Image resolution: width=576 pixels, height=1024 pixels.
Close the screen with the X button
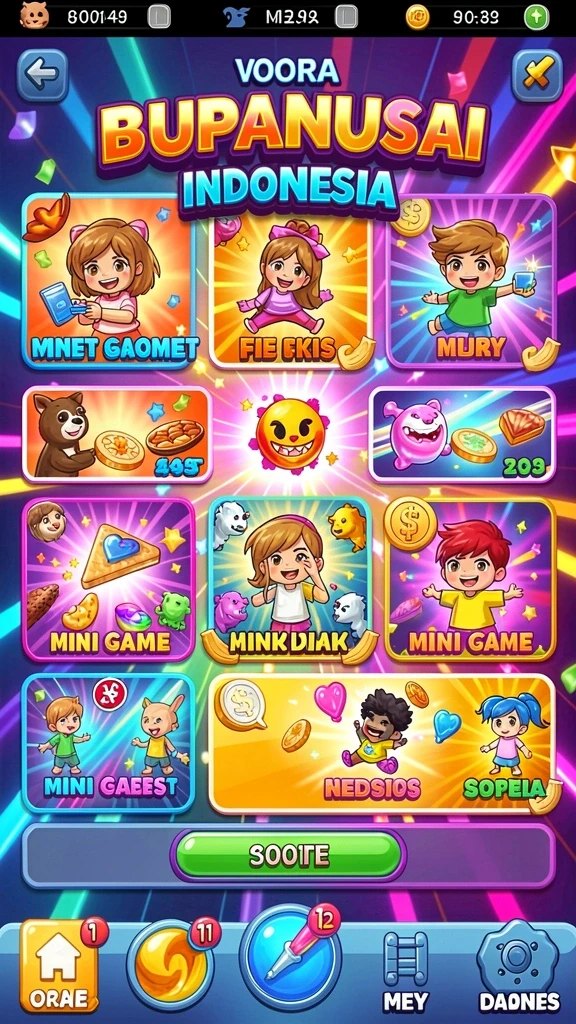tap(537, 75)
